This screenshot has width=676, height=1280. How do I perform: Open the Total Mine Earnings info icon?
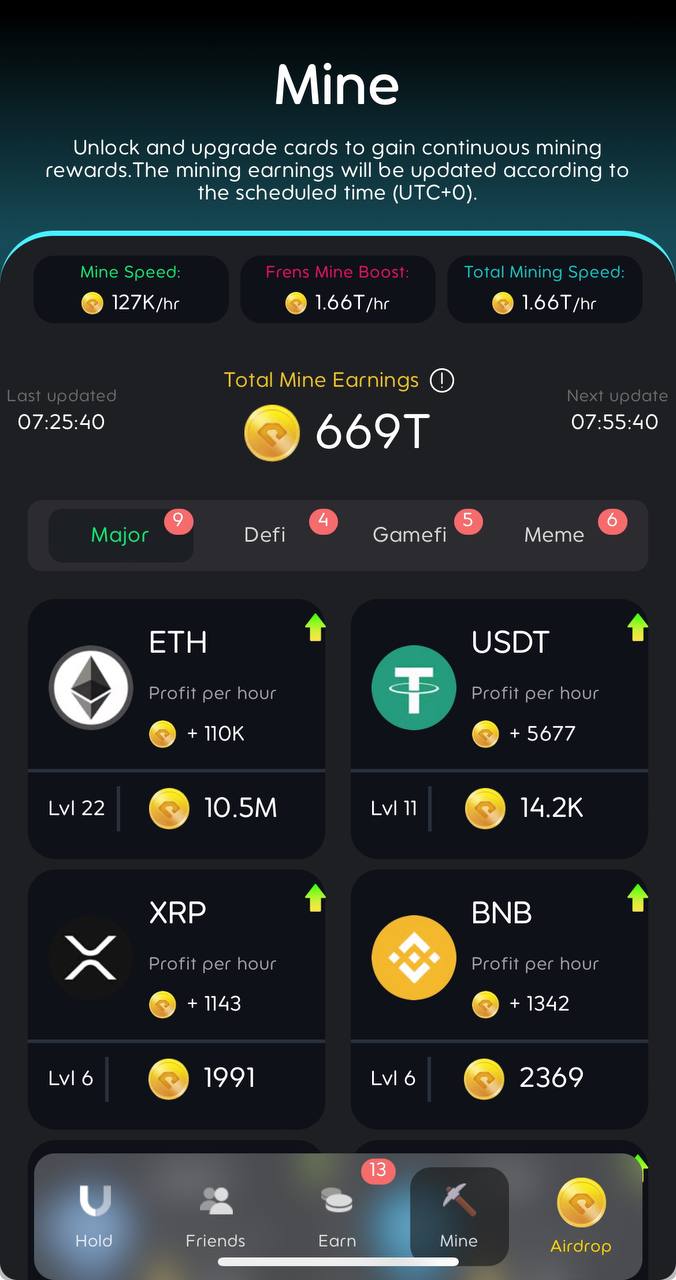coord(441,380)
